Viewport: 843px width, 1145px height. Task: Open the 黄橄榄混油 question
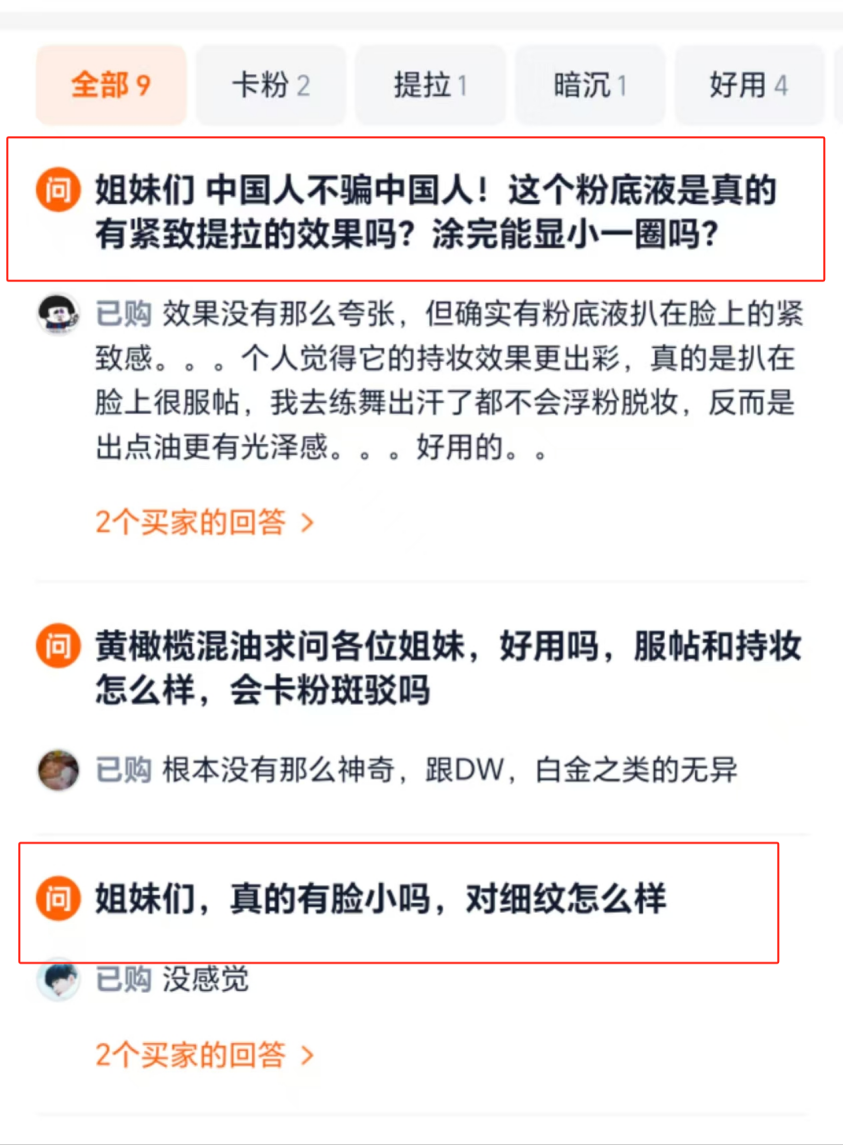pyautogui.click(x=447, y=668)
